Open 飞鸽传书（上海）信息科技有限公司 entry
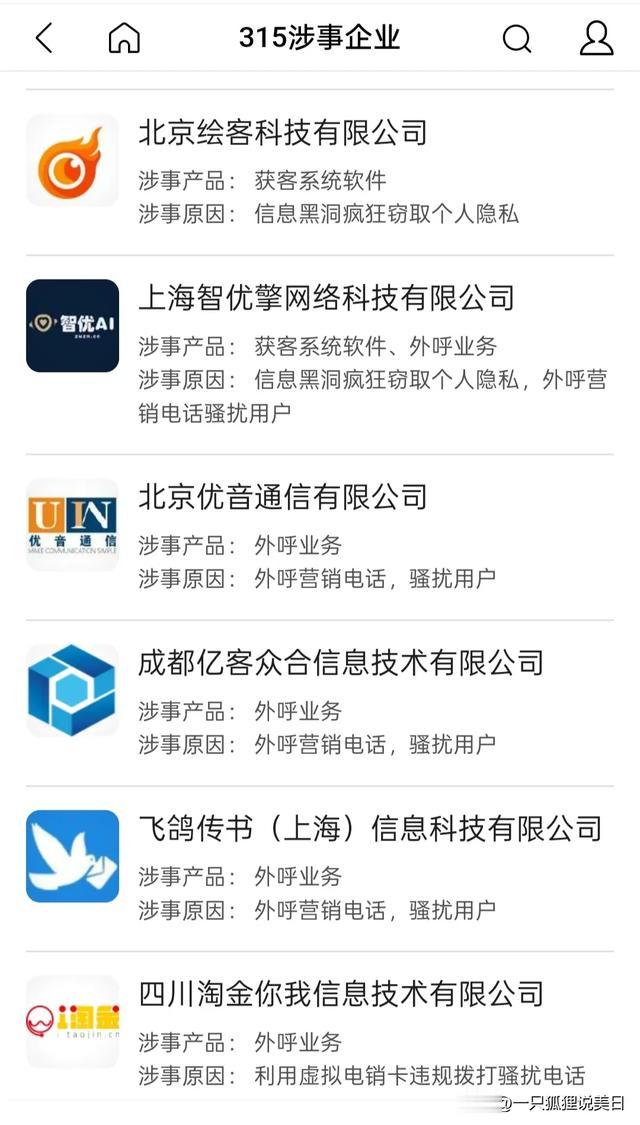640x1125 pixels. coord(320,869)
